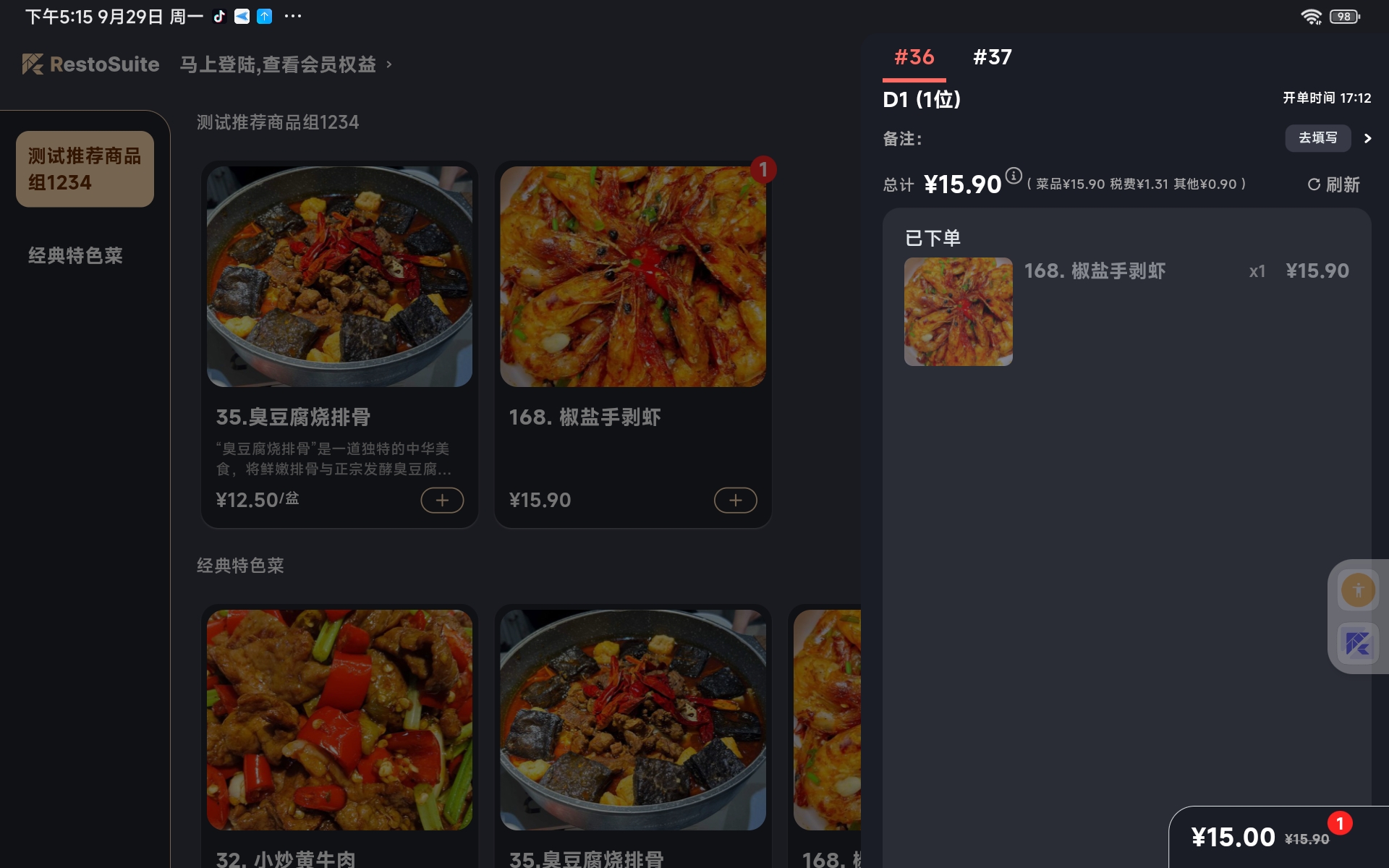Add 168. 椒盐手剥虾 priced ¥15.90 to order

point(735,500)
